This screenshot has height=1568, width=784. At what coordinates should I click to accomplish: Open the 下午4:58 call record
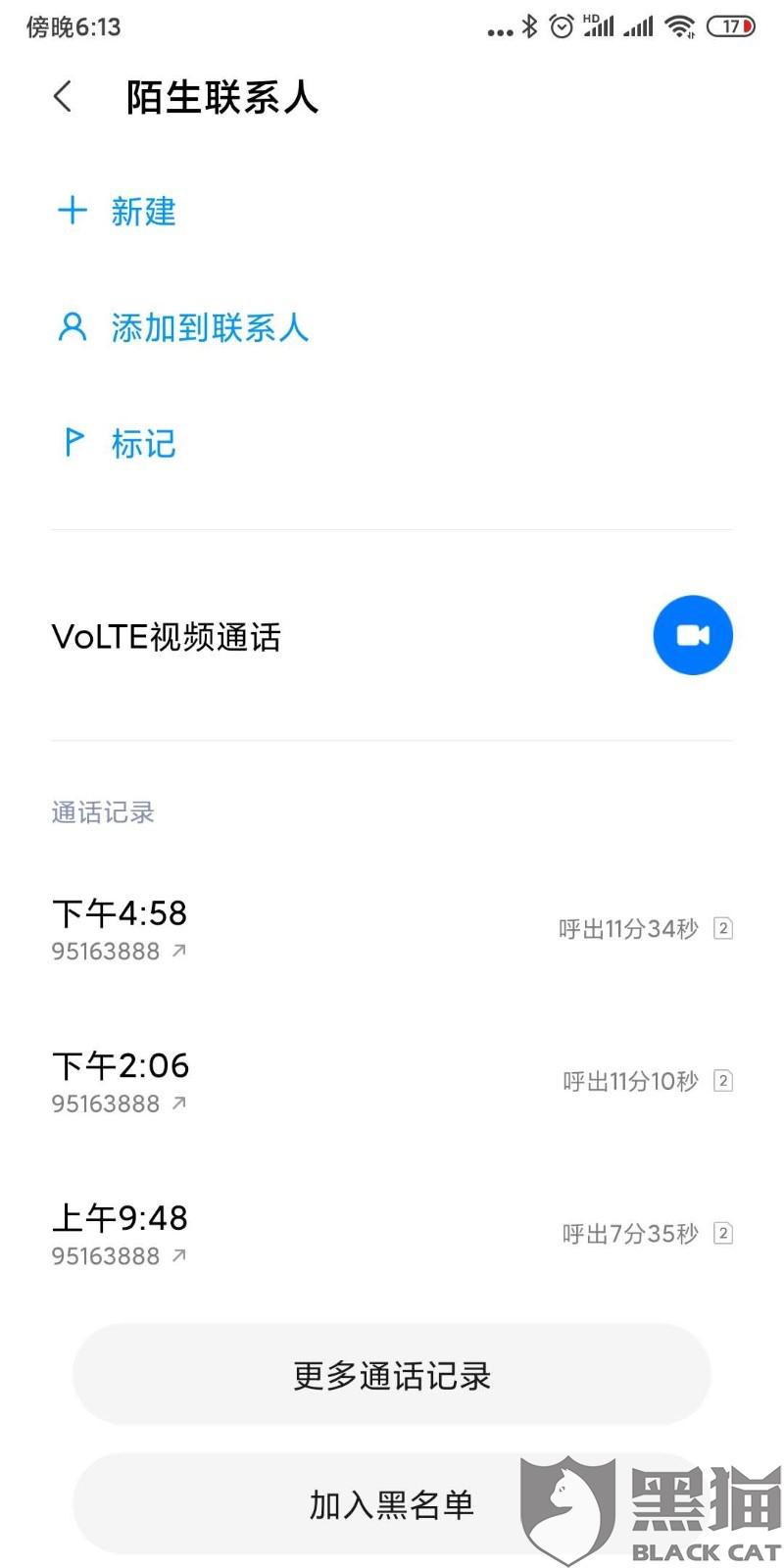(392, 928)
